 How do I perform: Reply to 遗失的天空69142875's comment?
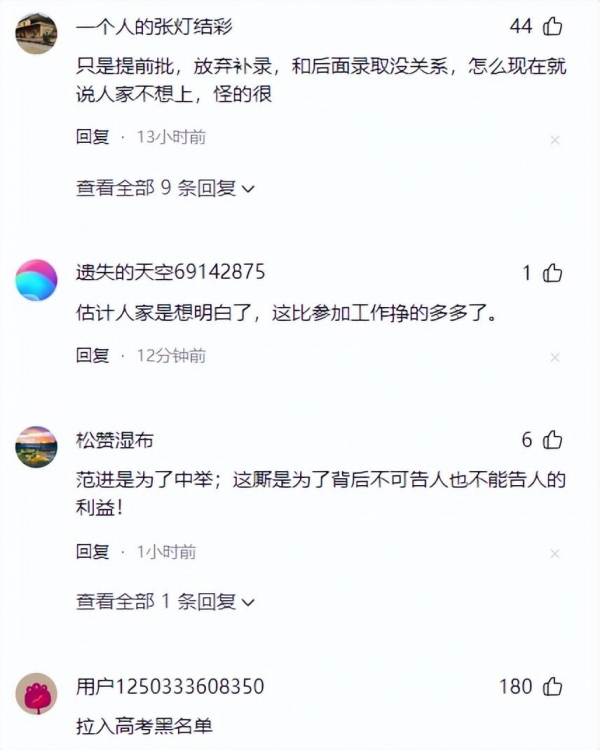pyautogui.click(x=93, y=355)
